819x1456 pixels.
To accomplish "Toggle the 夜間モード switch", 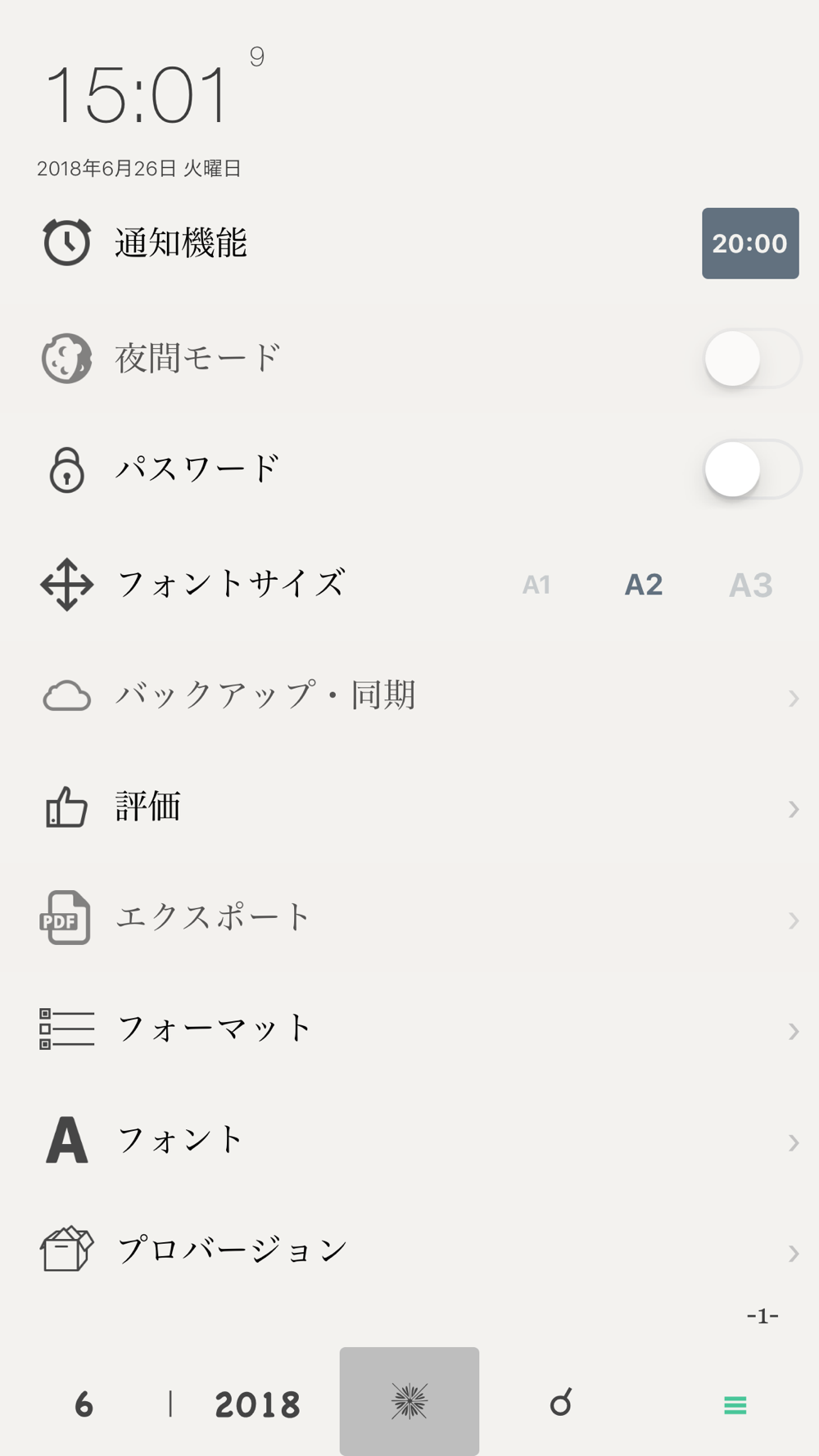I will tap(751, 359).
